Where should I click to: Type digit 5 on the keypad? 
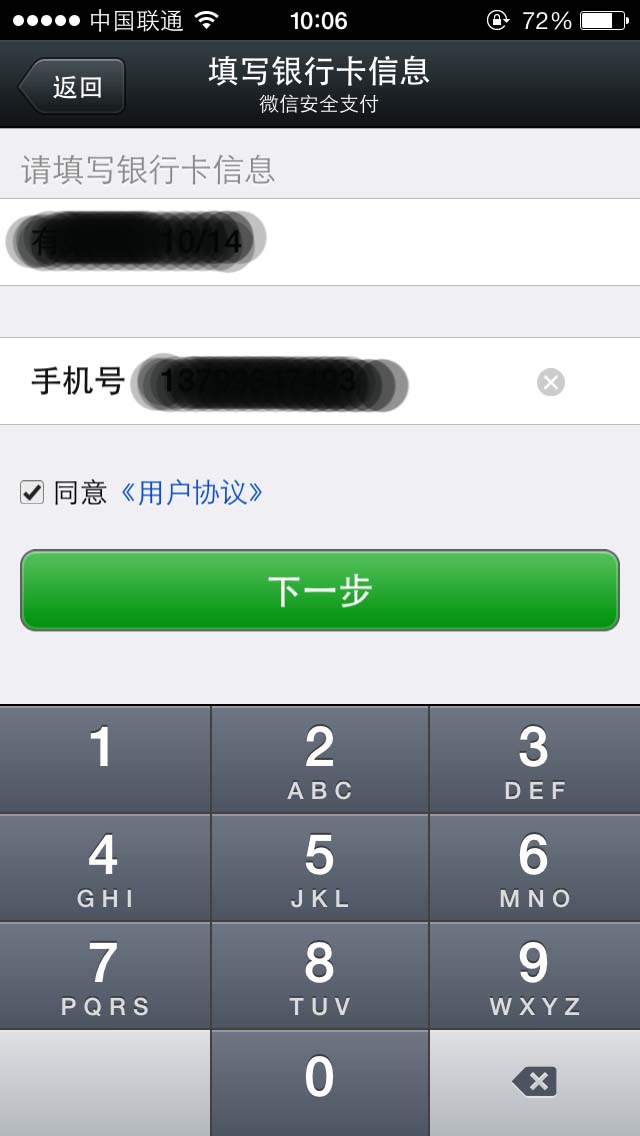320,868
